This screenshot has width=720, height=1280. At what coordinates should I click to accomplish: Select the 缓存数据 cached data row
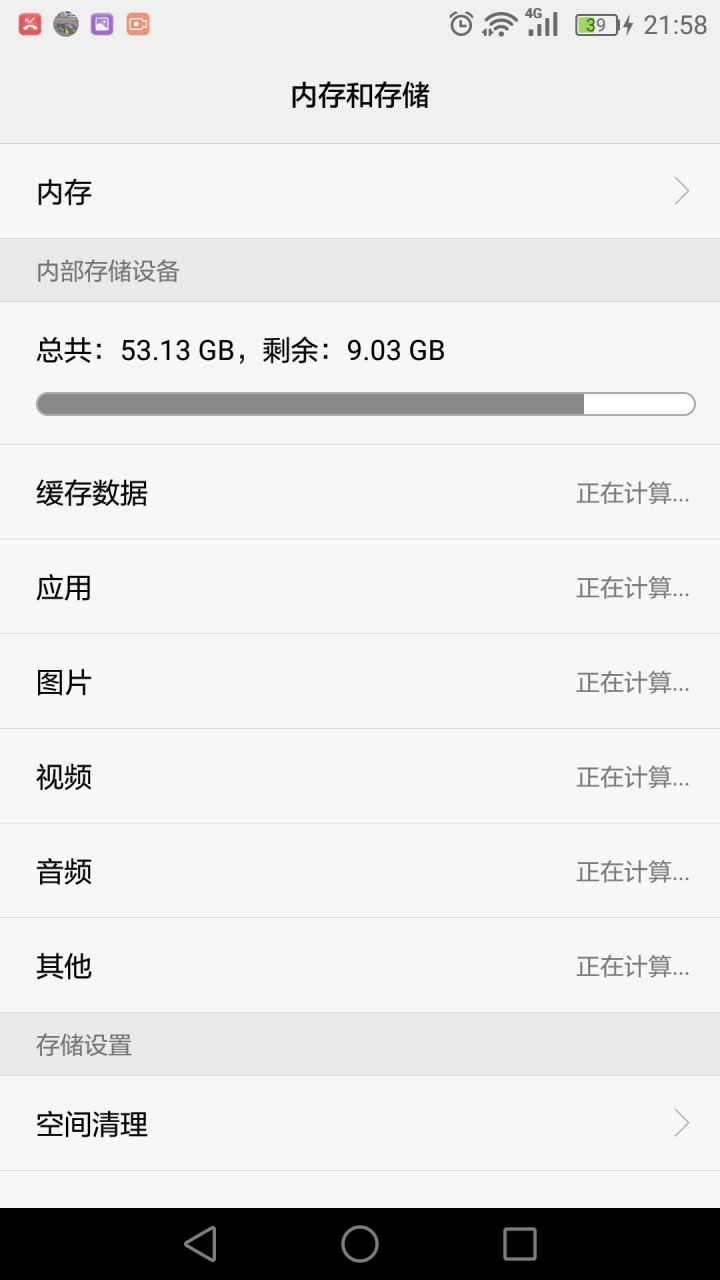click(x=360, y=492)
